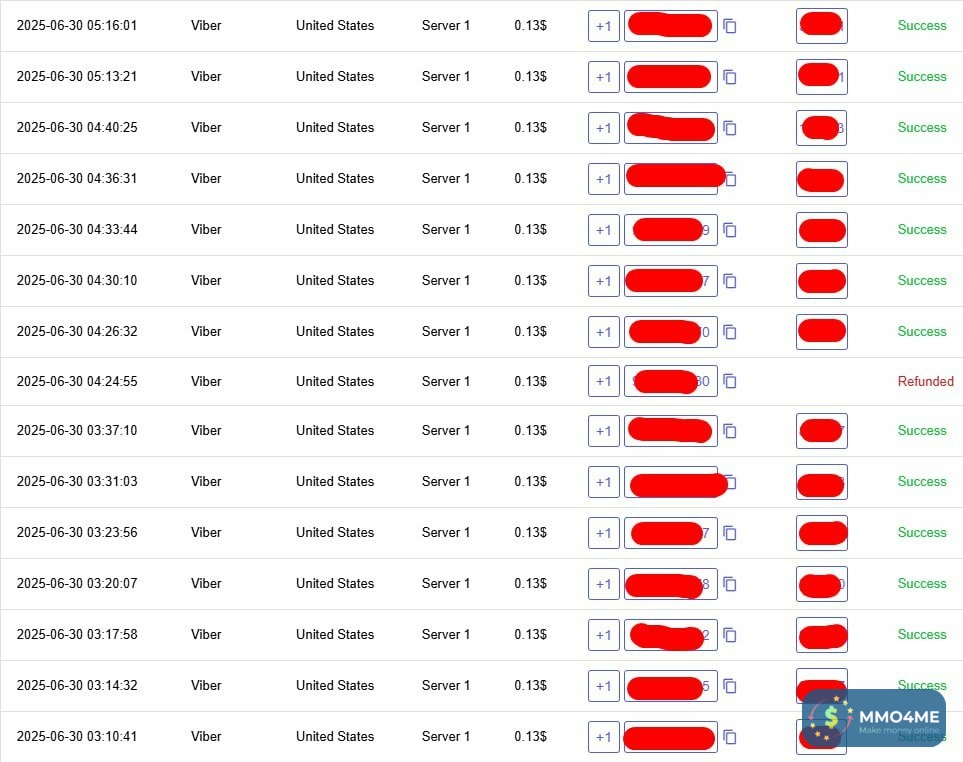Tap +1 for the 03:20:07 order
This screenshot has width=963, height=762.
click(x=603, y=584)
